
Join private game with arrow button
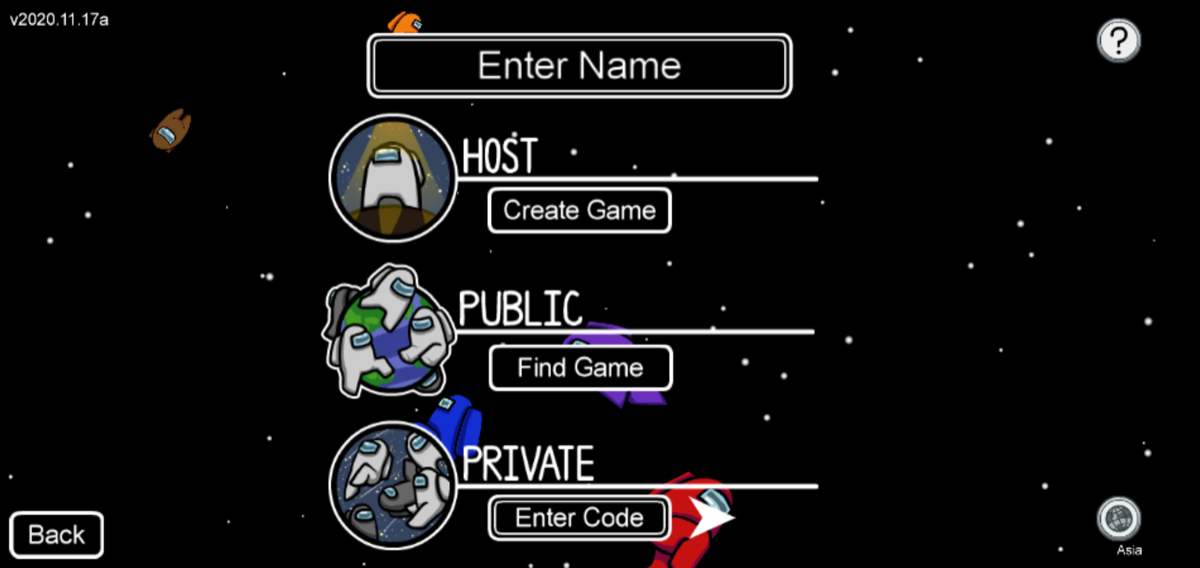pyautogui.click(x=714, y=516)
